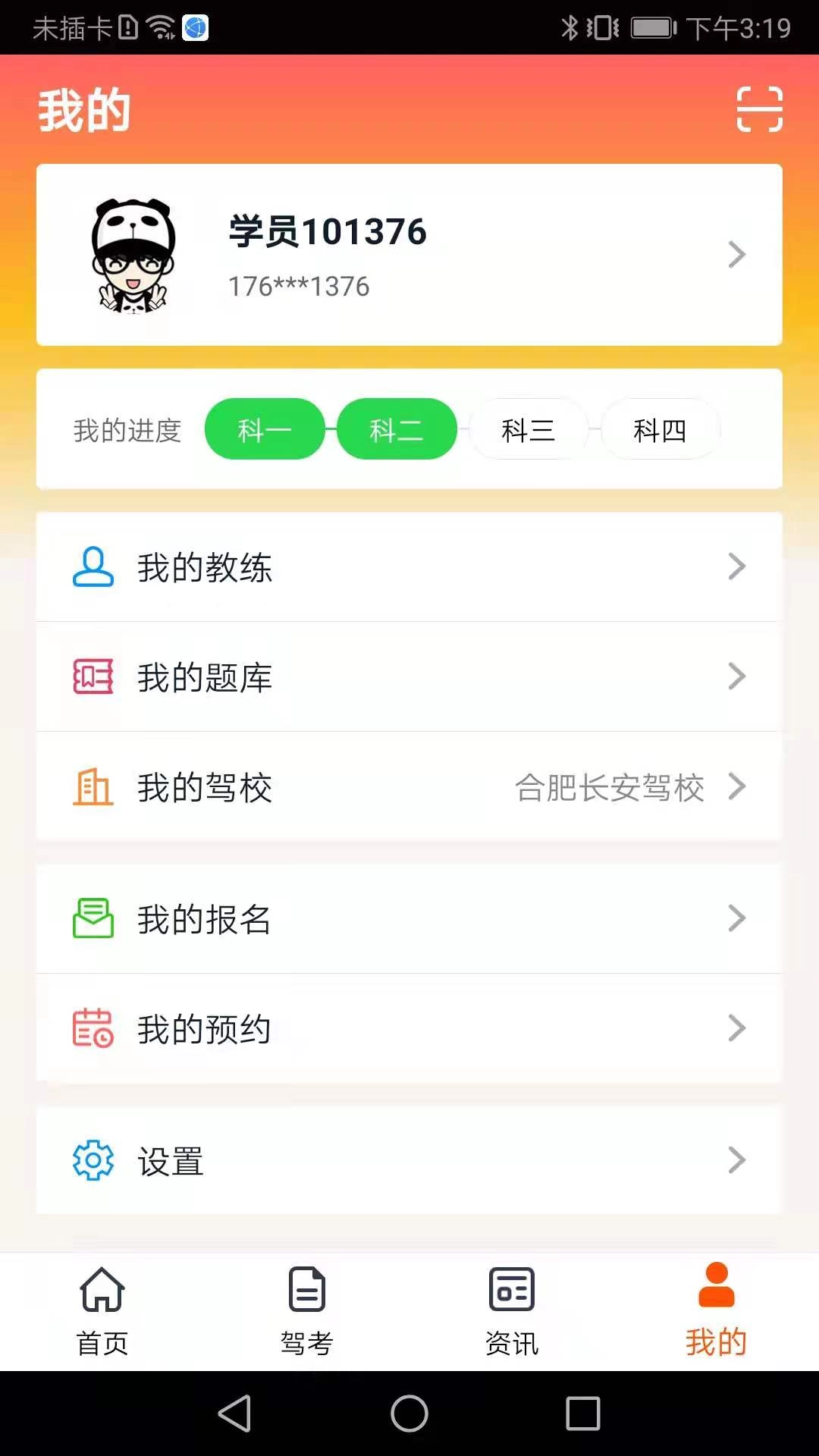Expand the 设置 row arrow
819x1456 pixels.
[736, 1160]
